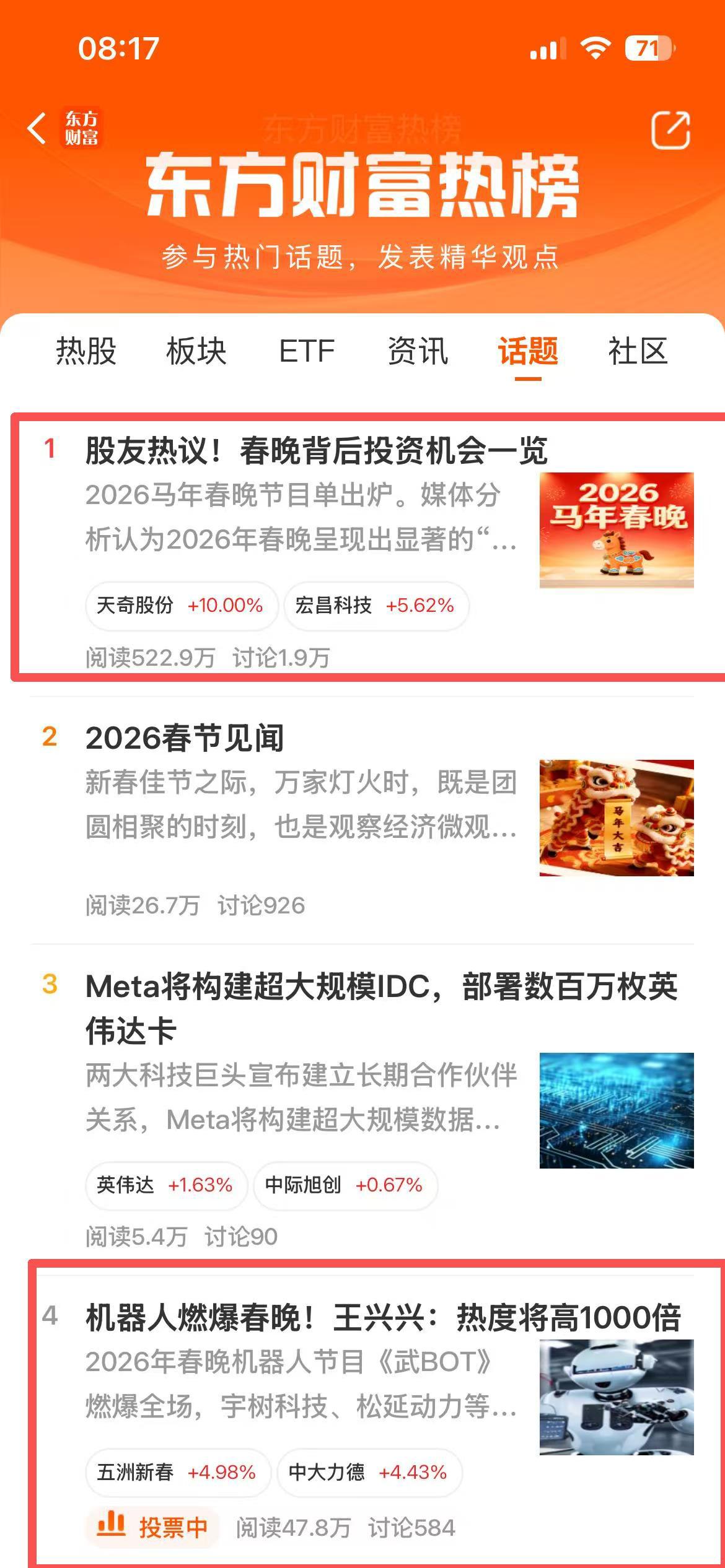The width and height of the screenshot is (725, 1568).
Task: Open the ETF tab
Action: (x=307, y=351)
